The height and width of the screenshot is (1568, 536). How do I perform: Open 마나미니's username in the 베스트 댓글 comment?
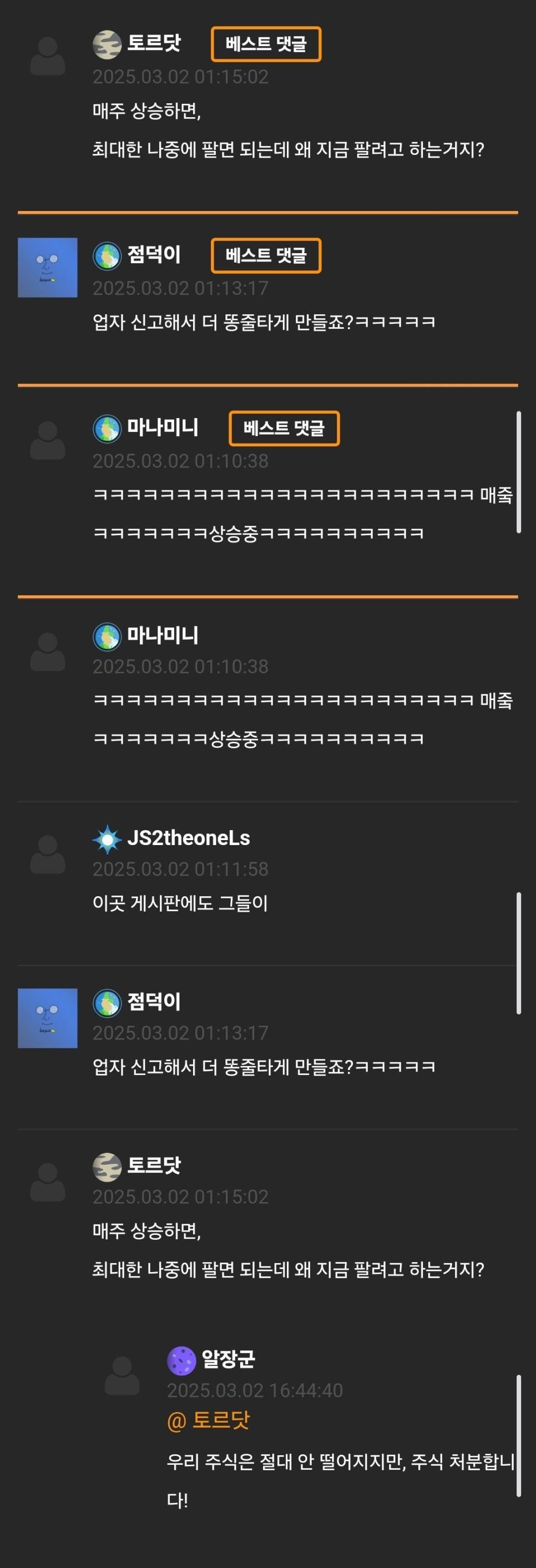point(162,428)
